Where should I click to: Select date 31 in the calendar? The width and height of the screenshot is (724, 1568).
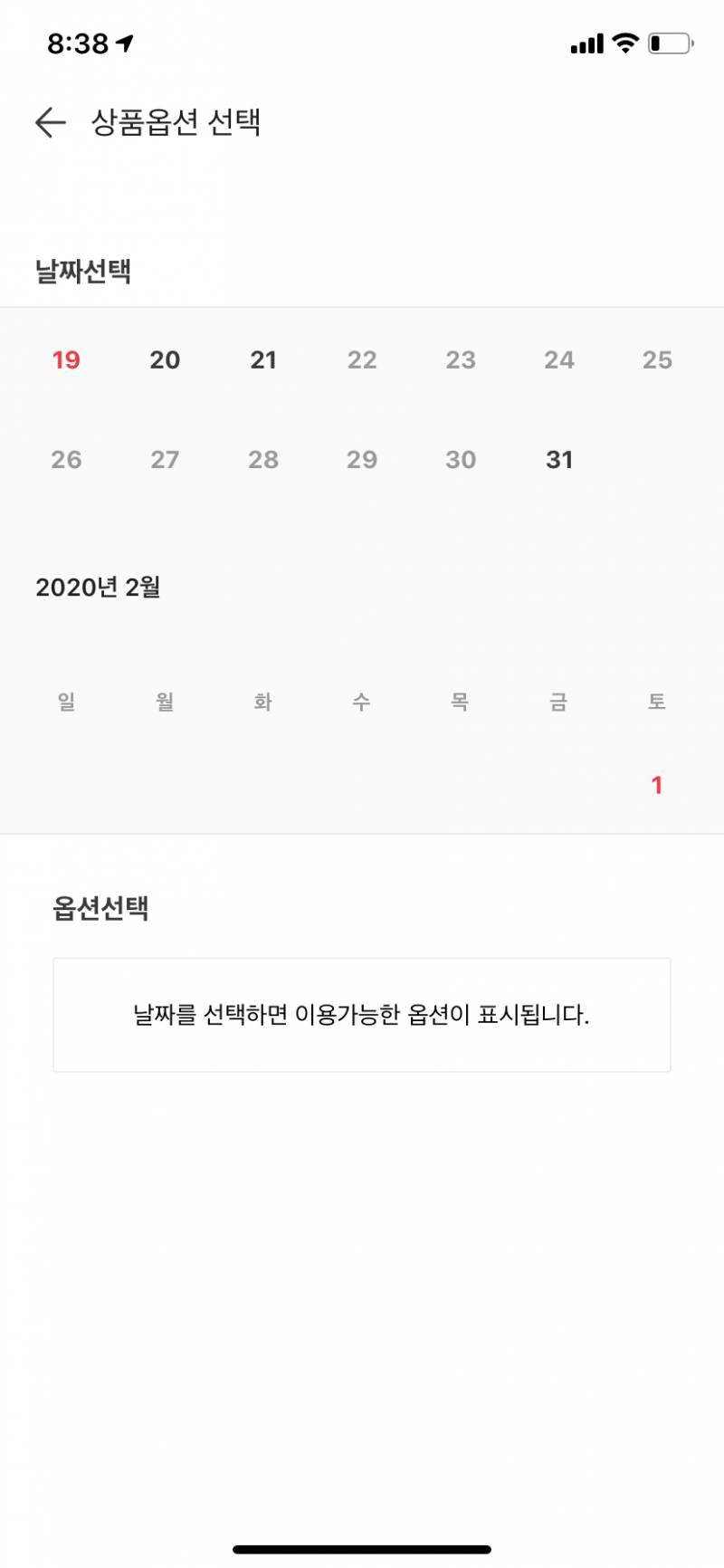(559, 460)
